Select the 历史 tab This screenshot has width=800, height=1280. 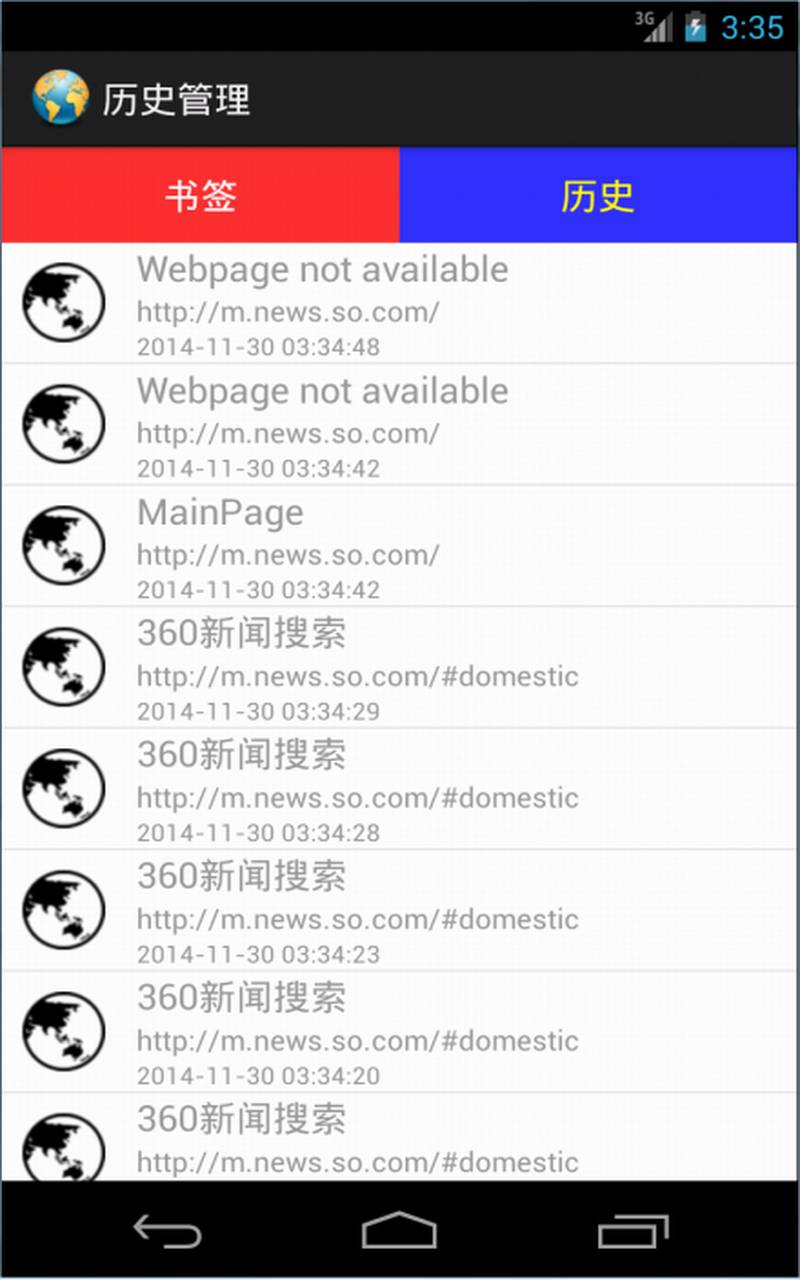click(598, 195)
